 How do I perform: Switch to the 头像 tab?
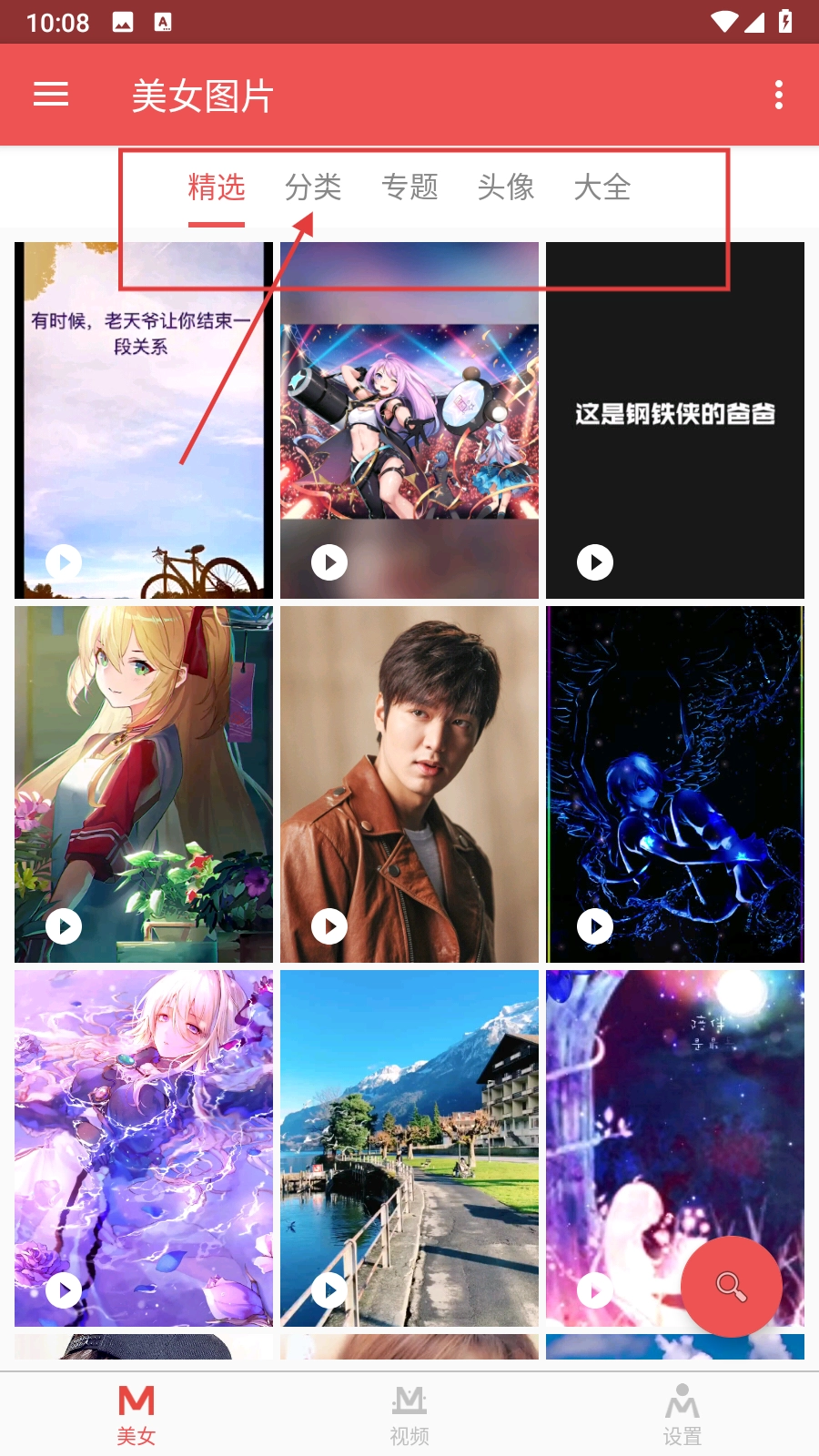coord(506,187)
